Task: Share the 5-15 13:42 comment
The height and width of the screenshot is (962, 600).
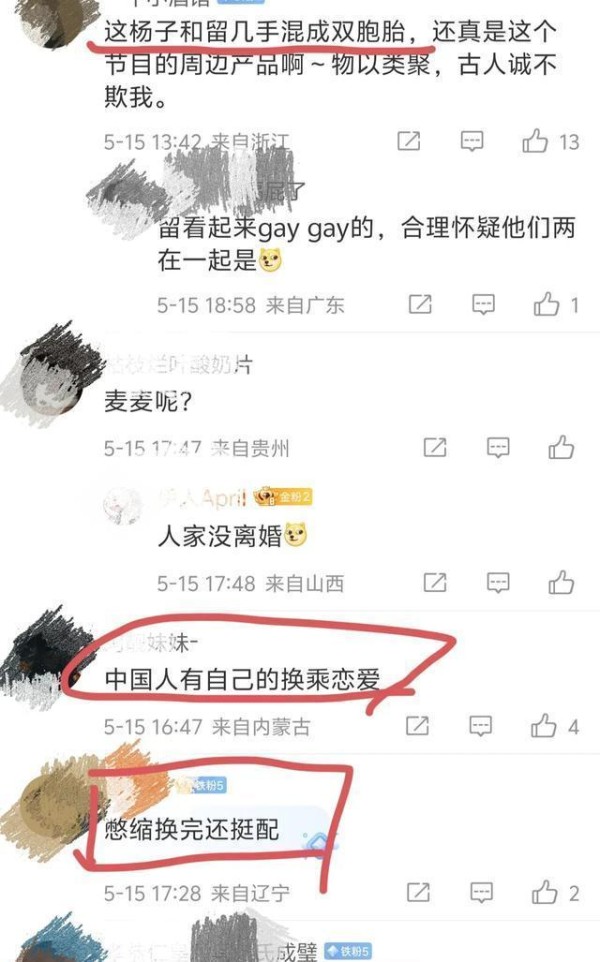Action: tap(409, 141)
